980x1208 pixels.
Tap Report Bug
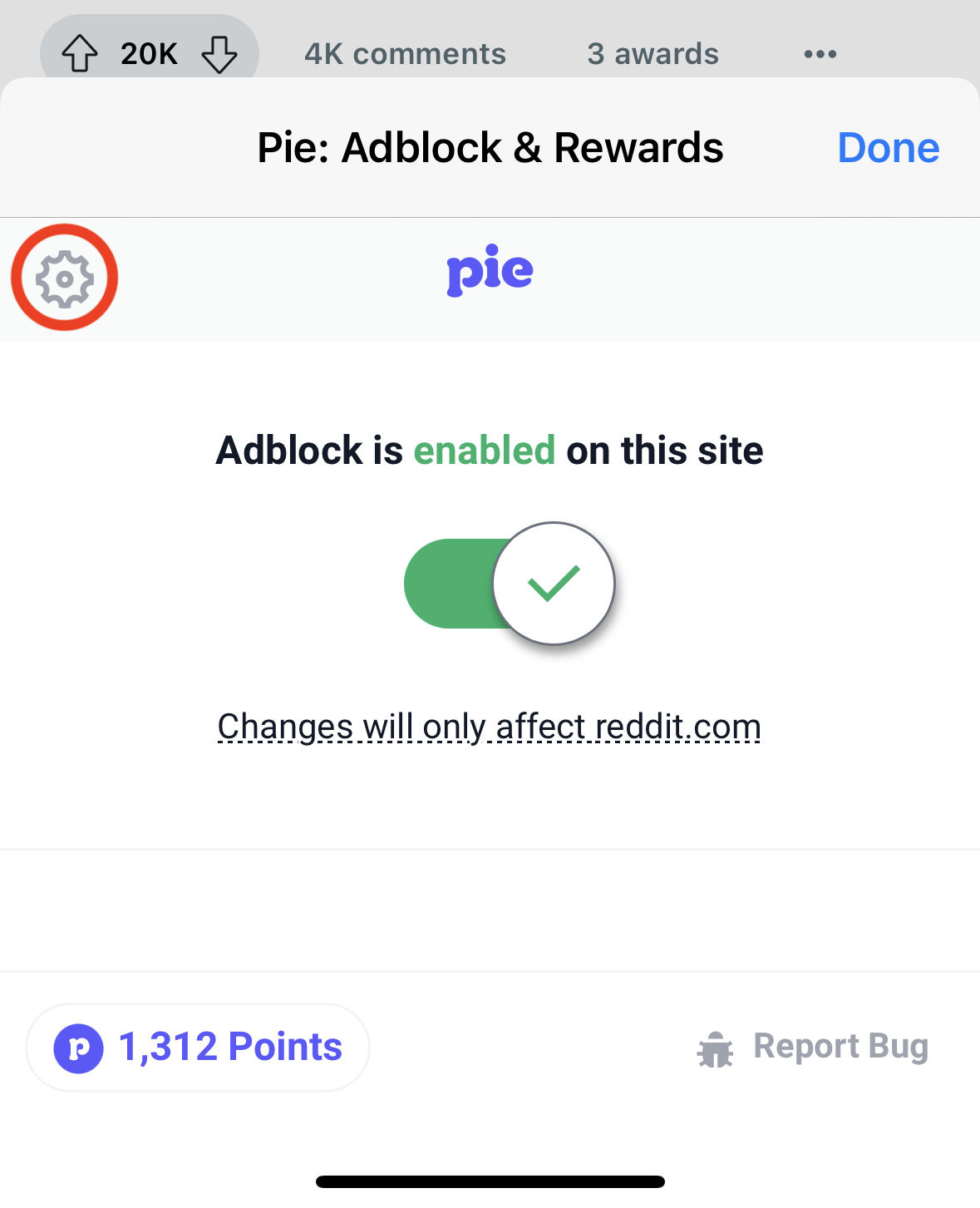[813, 1048]
